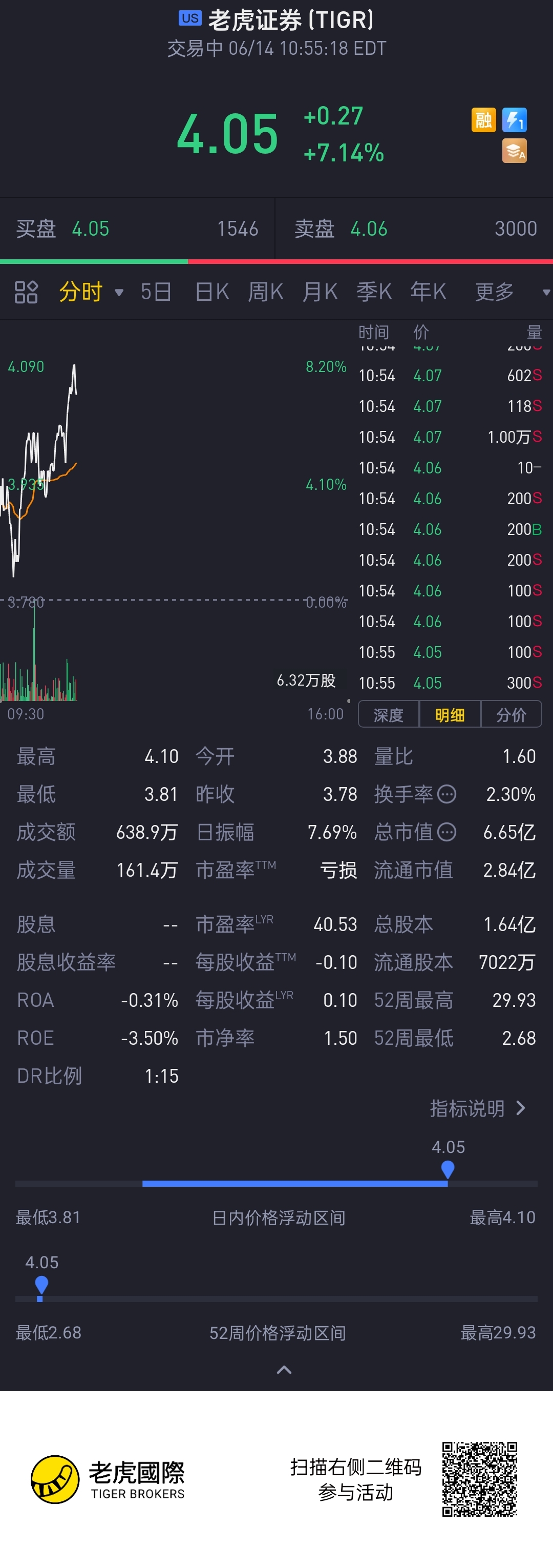Select the 明细 trade details tab
The height and width of the screenshot is (1568, 553).
450,715
